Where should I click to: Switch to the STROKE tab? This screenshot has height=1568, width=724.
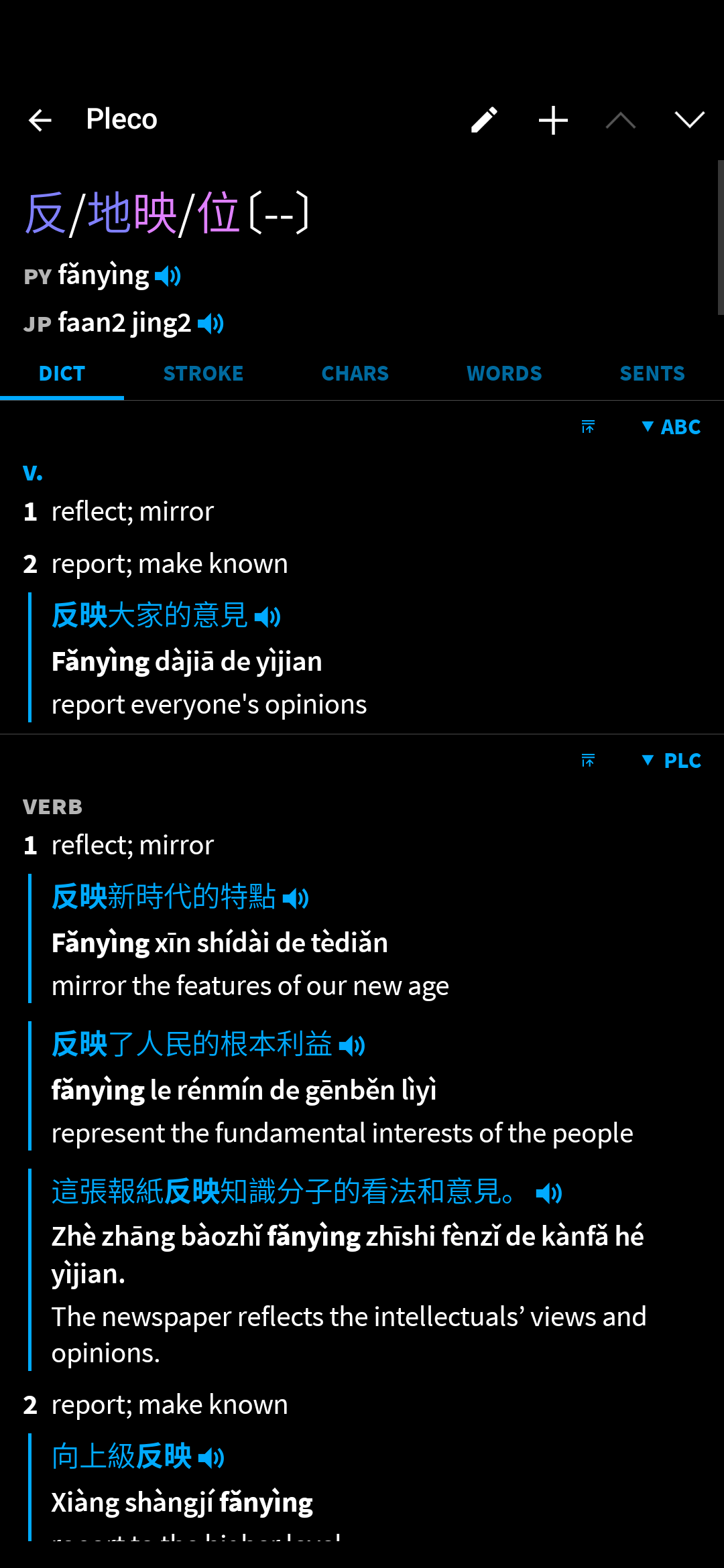tap(203, 373)
